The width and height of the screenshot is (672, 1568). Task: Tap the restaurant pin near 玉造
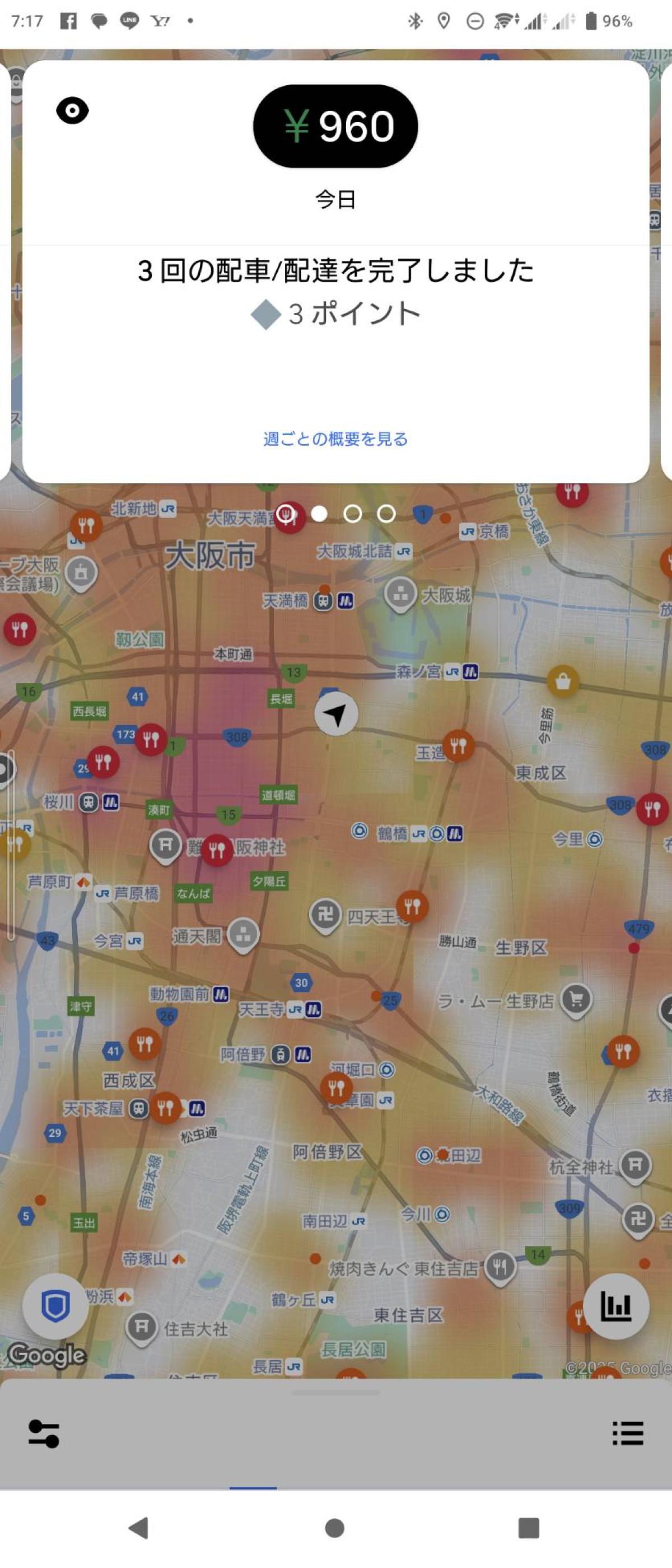pos(458,744)
